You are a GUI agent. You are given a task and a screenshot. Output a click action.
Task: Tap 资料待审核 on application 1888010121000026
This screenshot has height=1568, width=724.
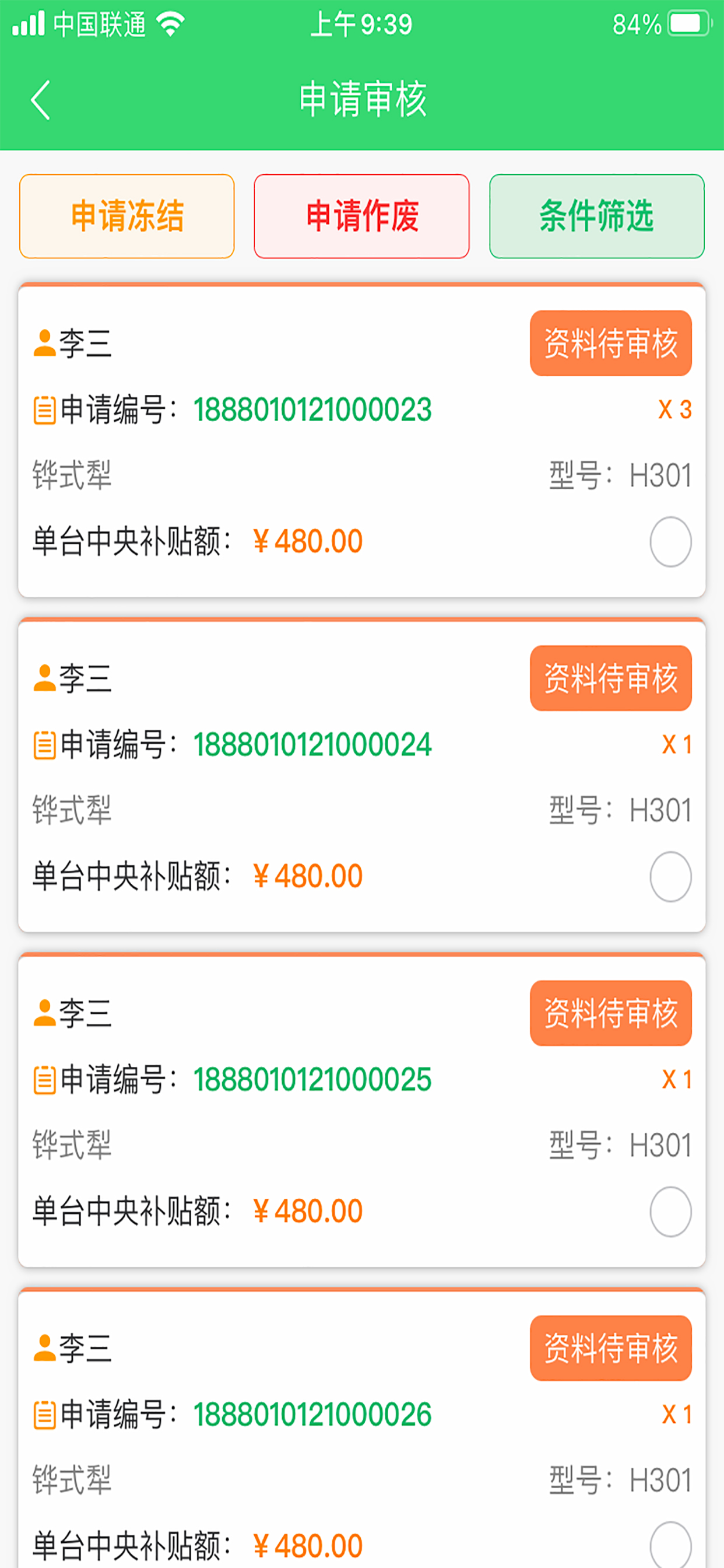[x=611, y=1347]
